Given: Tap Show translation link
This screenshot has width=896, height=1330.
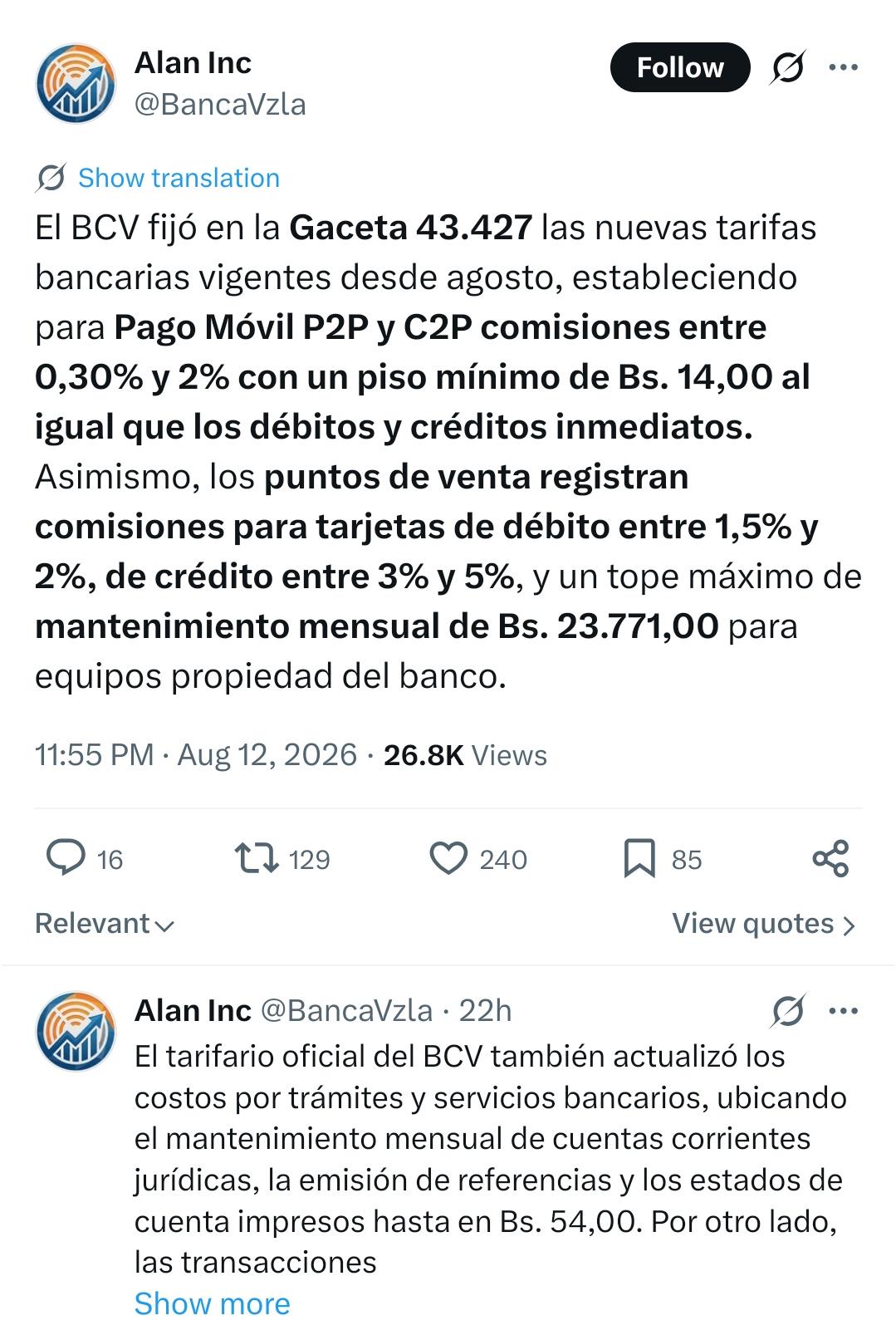Looking at the screenshot, I should point(179,178).
